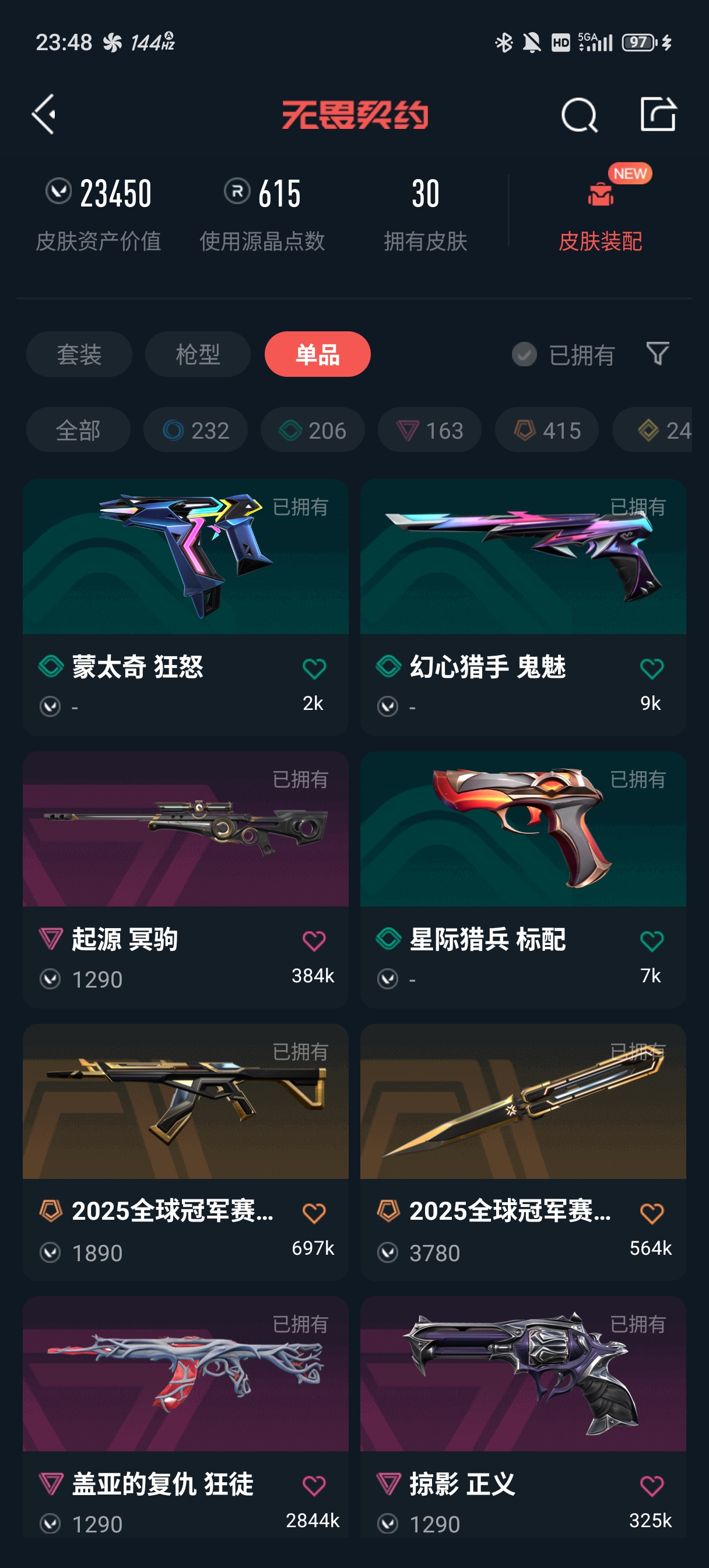Open 皮肤装配 skin loadout
The width and height of the screenshot is (709, 1568).
(x=600, y=211)
